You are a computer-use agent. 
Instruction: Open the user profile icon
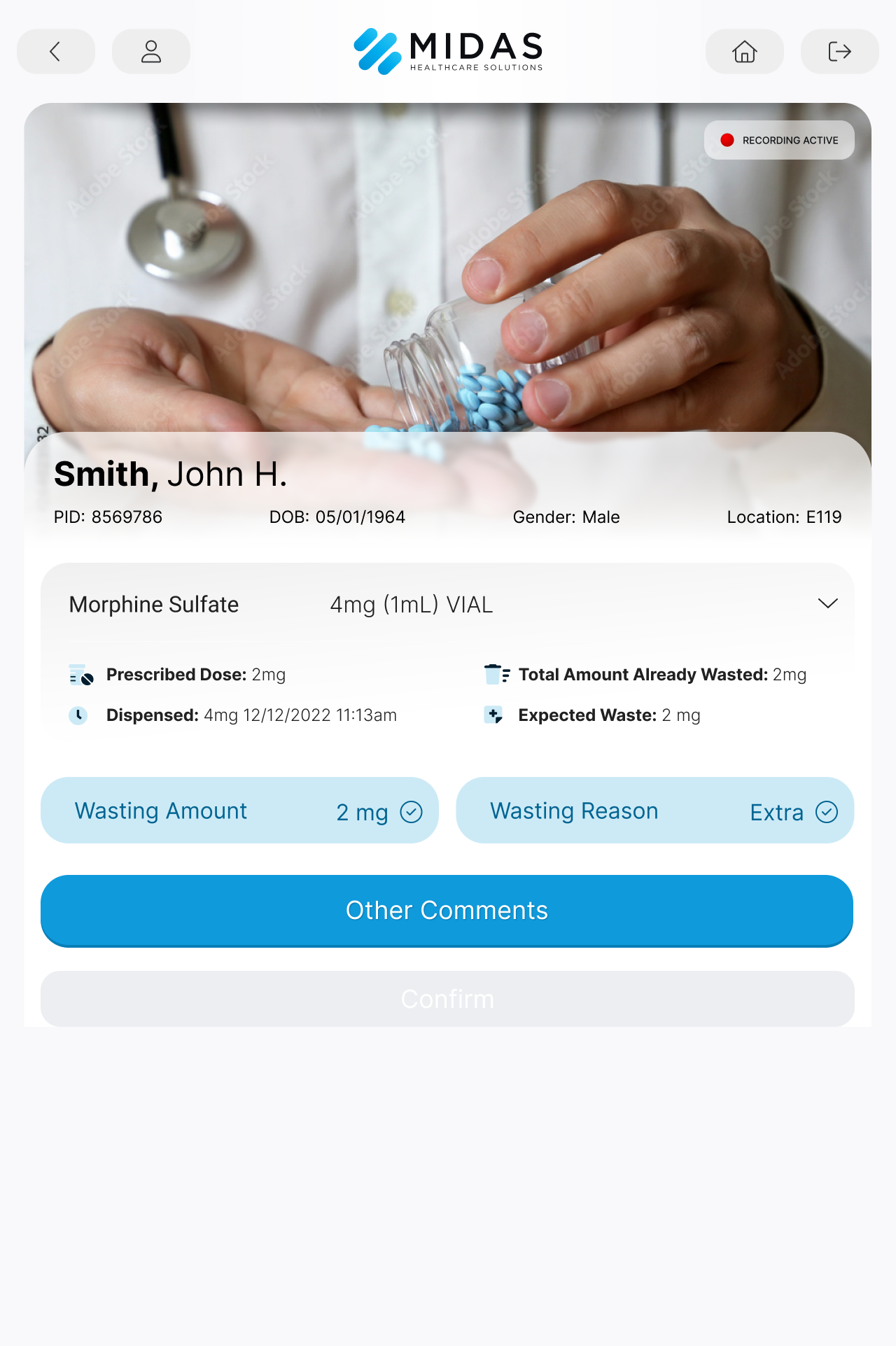(151, 52)
